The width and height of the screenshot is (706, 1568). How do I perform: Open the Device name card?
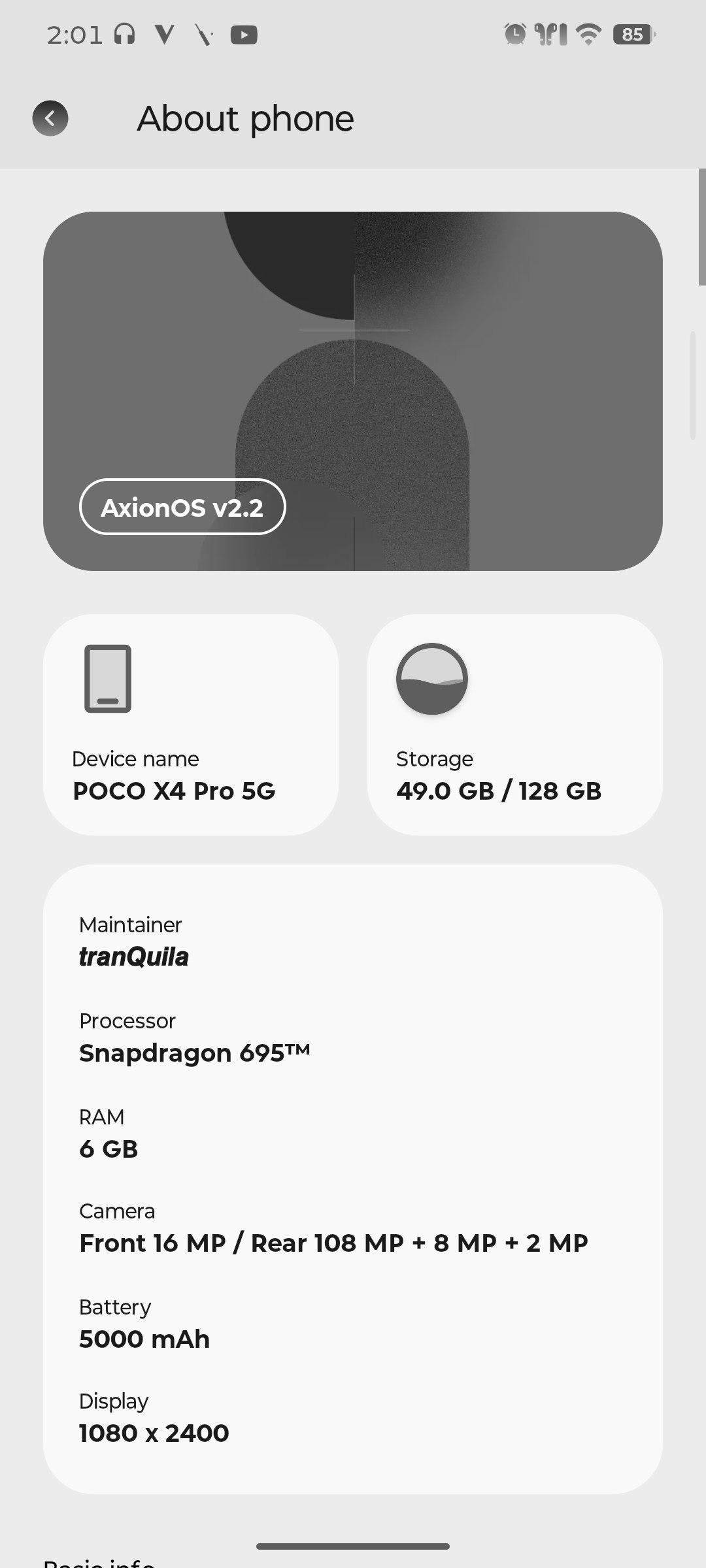point(191,724)
